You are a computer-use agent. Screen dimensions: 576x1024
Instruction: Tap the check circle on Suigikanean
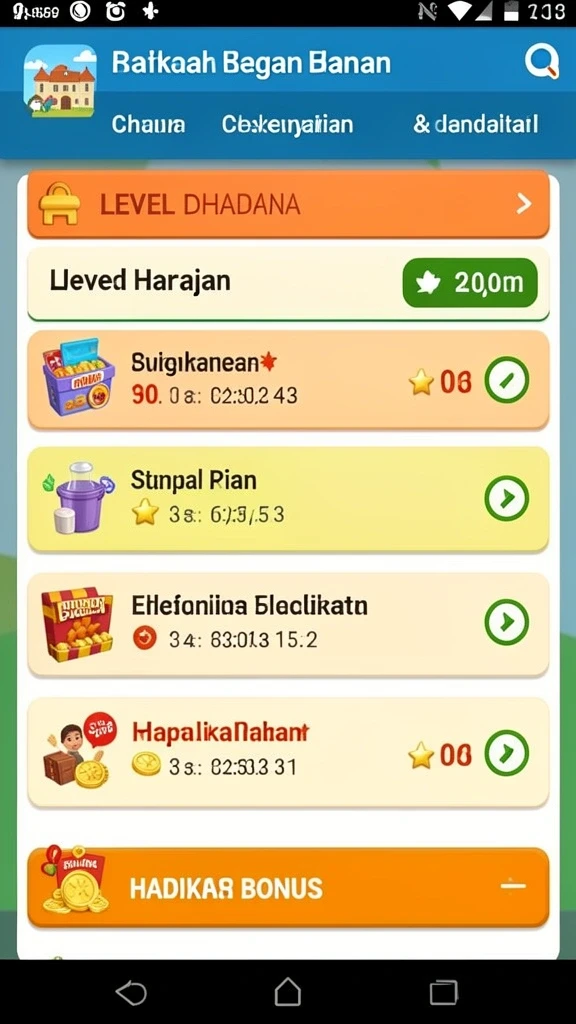tap(507, 380)
